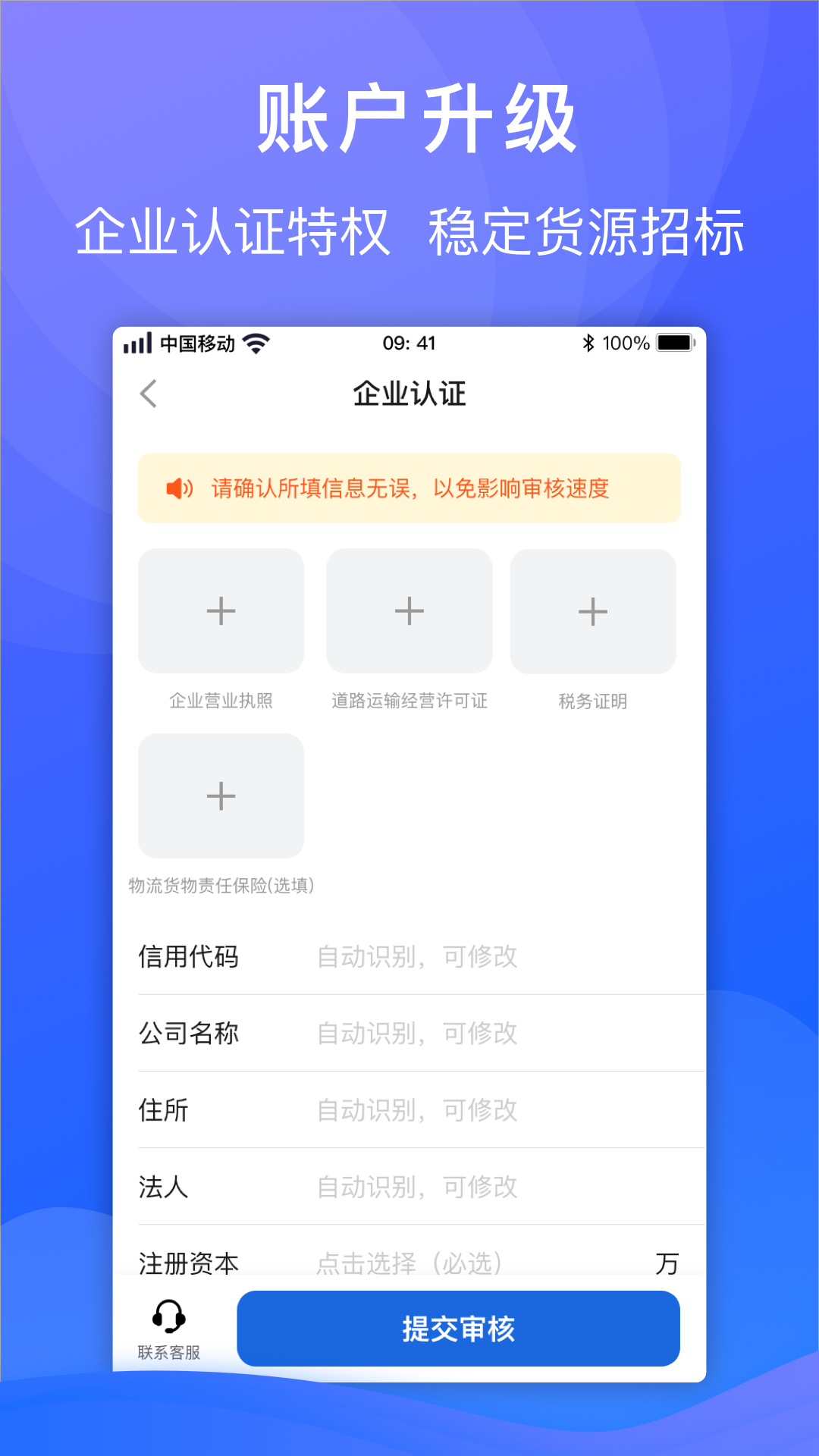Tap the cellular signal bars icon

136,343
